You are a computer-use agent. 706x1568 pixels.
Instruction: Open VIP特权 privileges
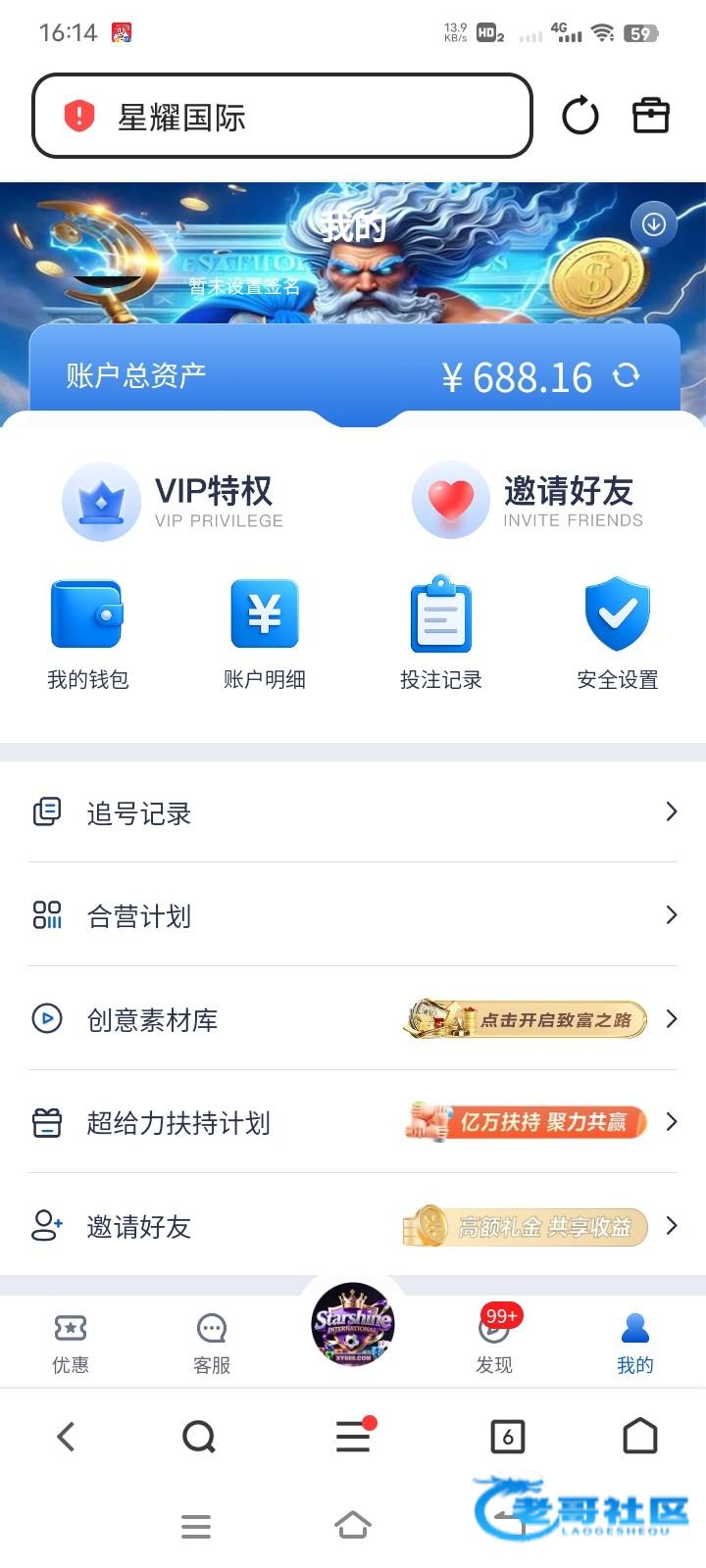pyautogui.click(x=174, y=502)
